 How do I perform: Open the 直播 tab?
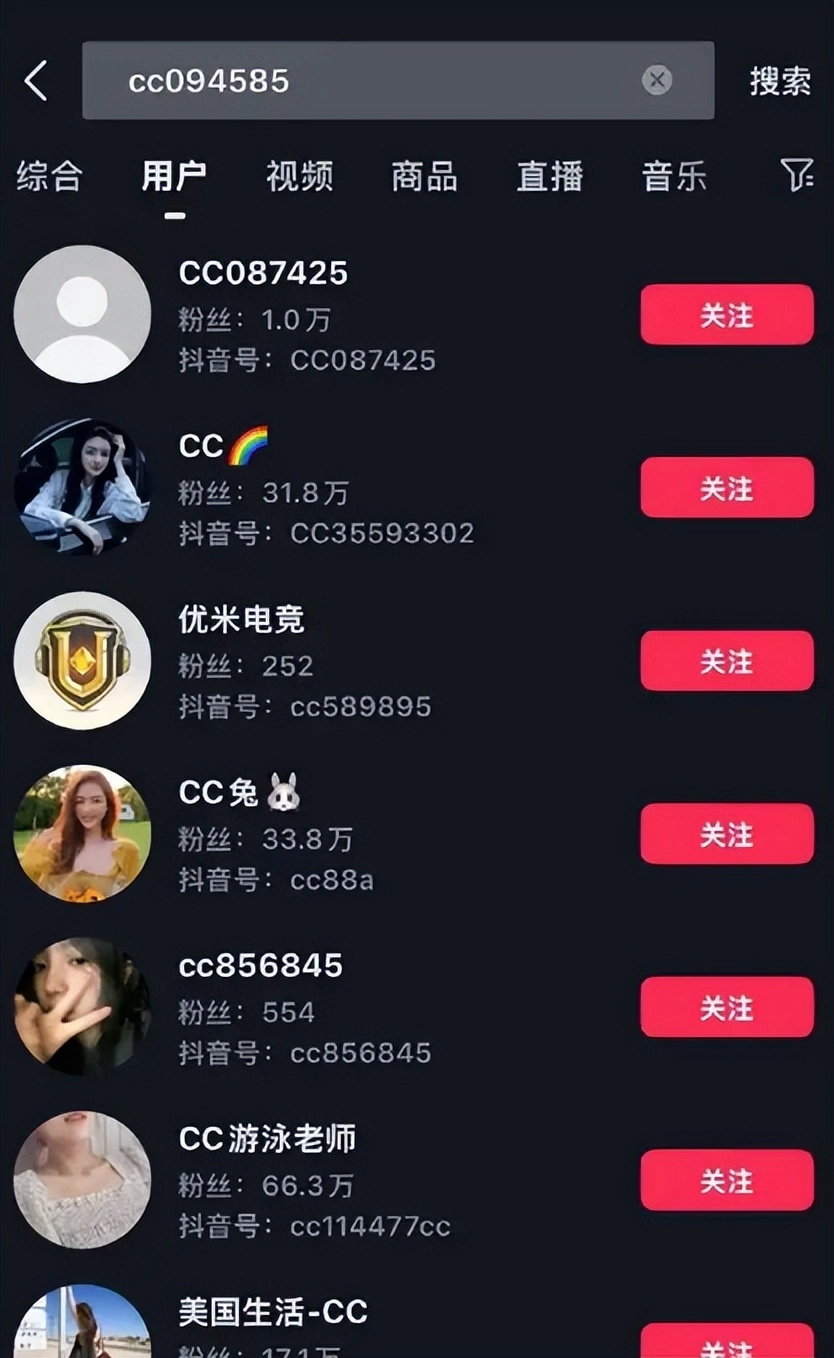pyautogui.click(x=549, y=176)
